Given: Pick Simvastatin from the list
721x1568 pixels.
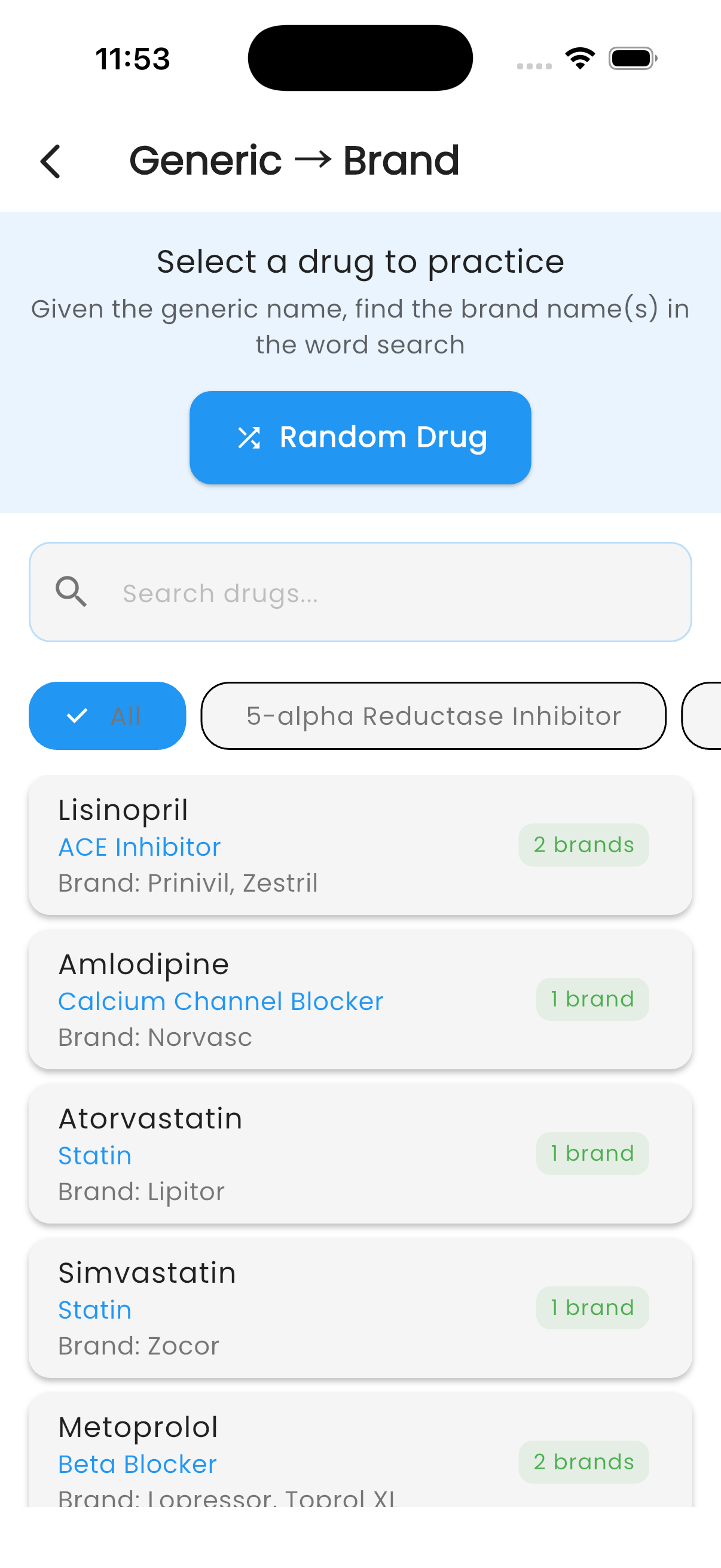Looking at the screenshot, I should click(x=360, y=1307).
